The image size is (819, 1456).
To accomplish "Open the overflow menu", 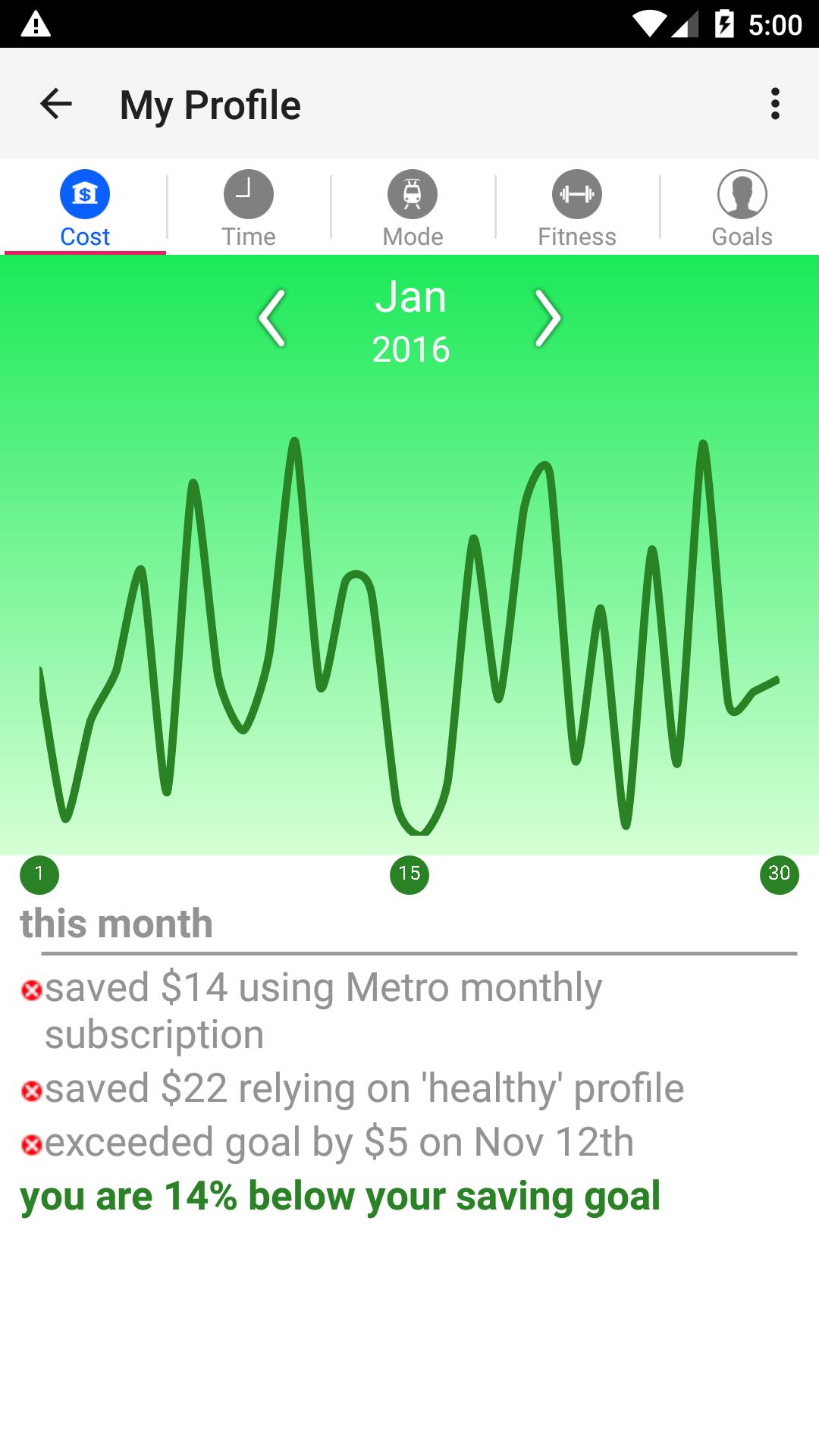I will (774, 104).
